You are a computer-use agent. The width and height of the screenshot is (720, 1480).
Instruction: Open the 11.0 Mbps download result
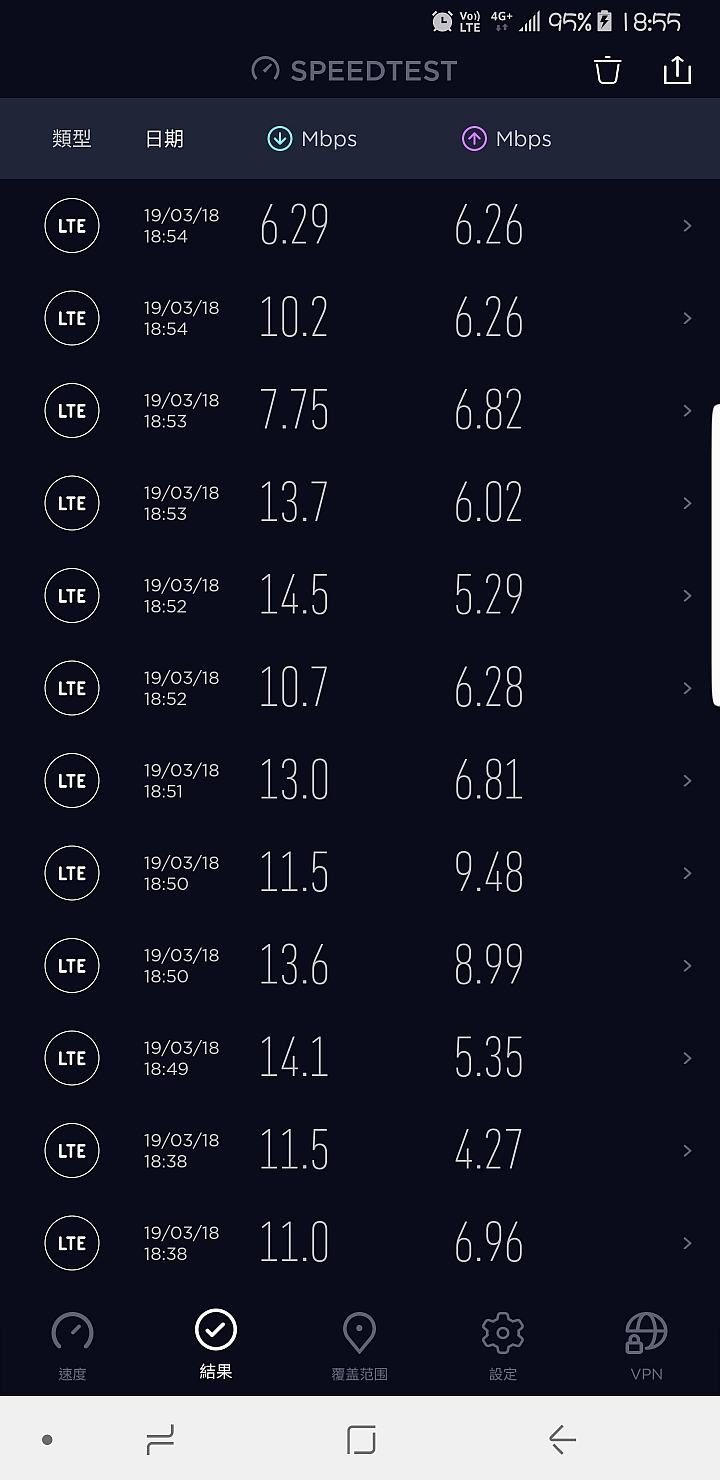pos(360,1243)
